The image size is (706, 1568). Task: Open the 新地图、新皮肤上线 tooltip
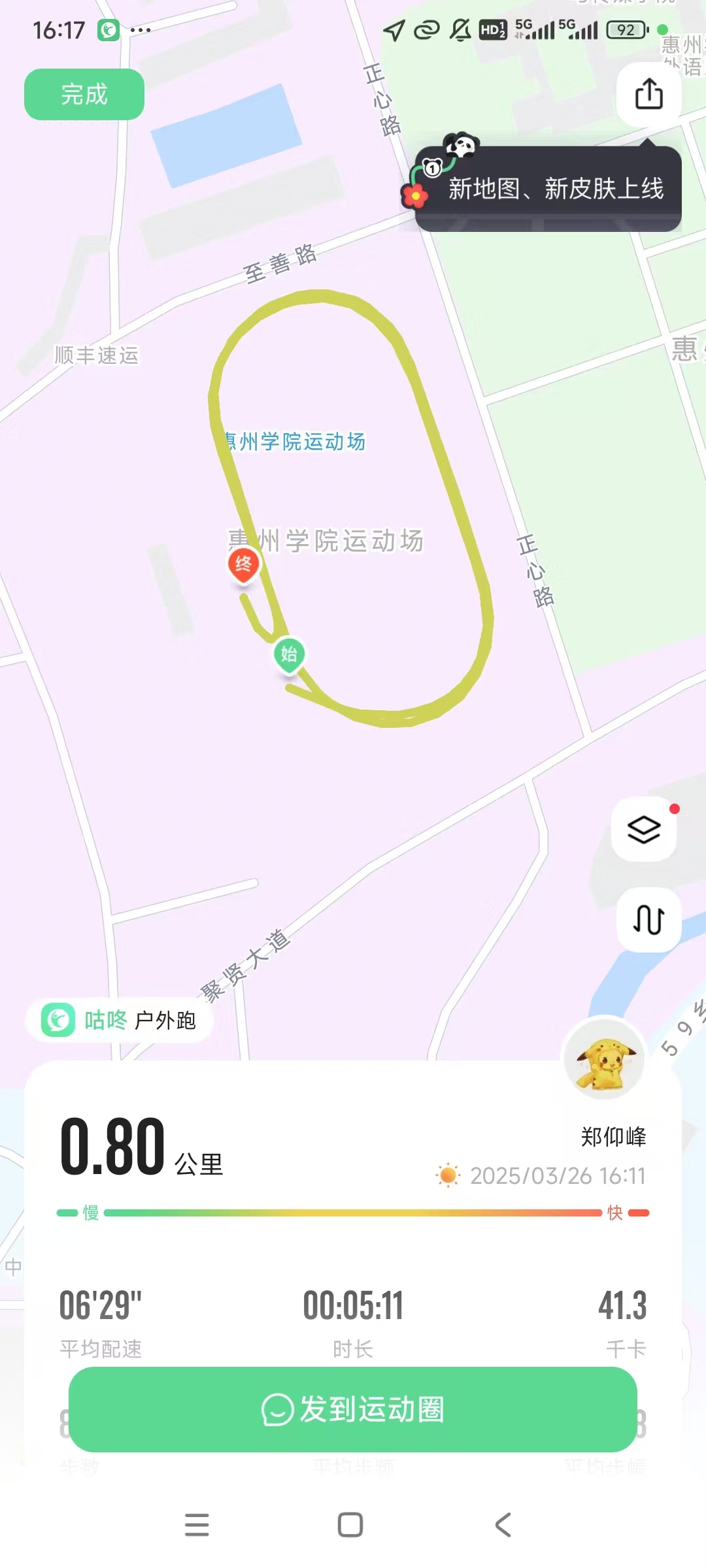[549, 188]
